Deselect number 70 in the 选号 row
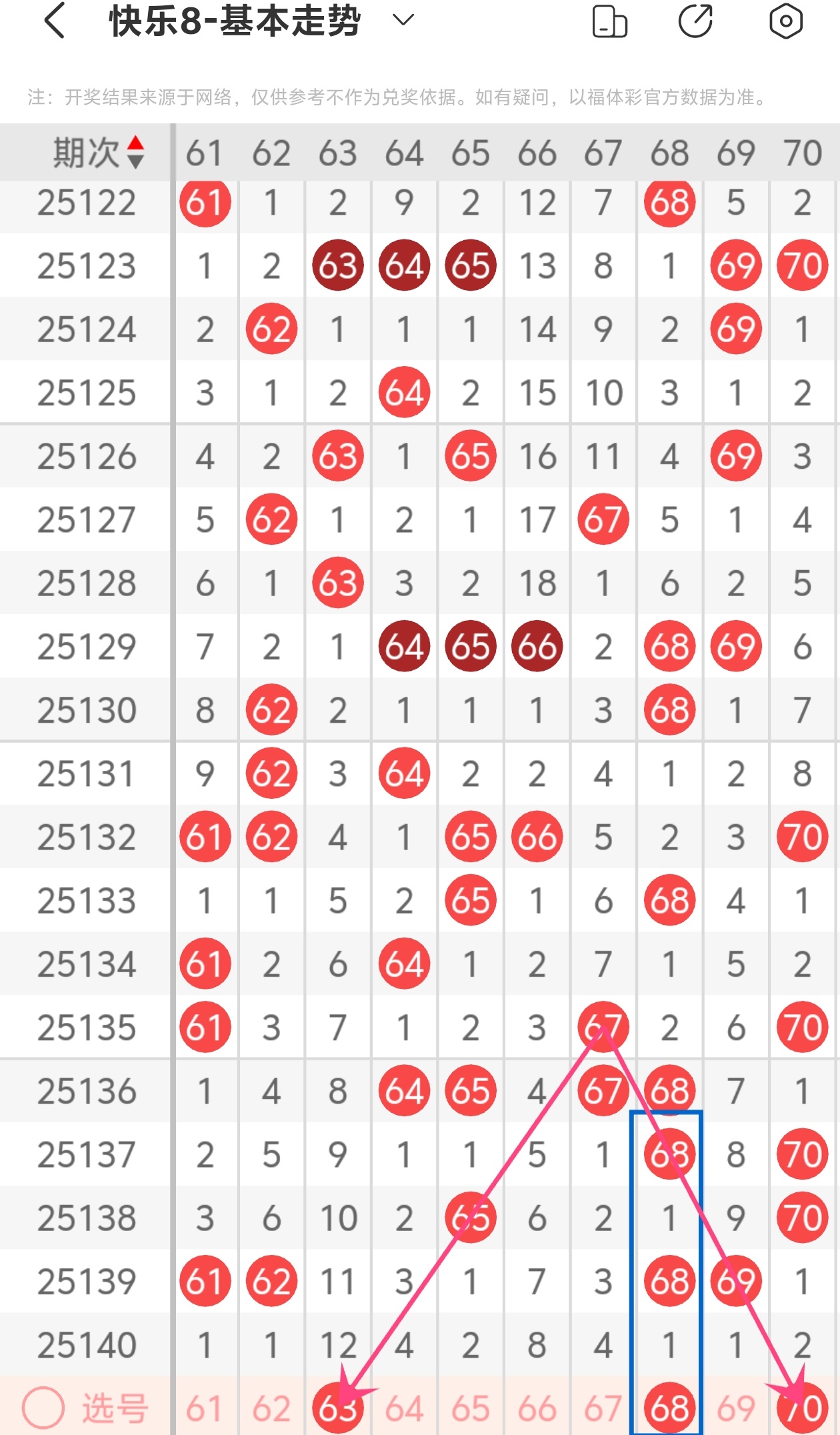This screenshot has width=840, height=1435. point(802,1408)
